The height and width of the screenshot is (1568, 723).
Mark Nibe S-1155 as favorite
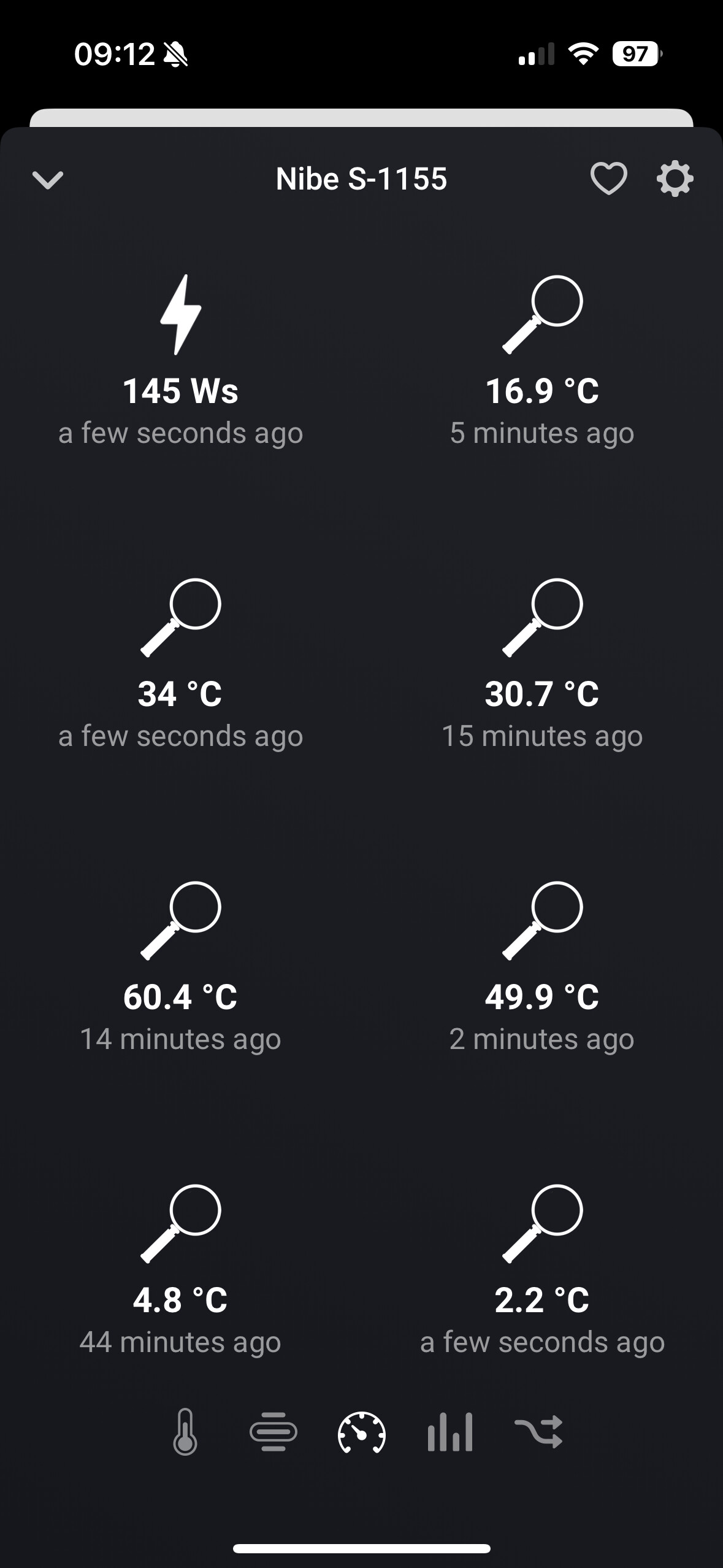(608, 179)
